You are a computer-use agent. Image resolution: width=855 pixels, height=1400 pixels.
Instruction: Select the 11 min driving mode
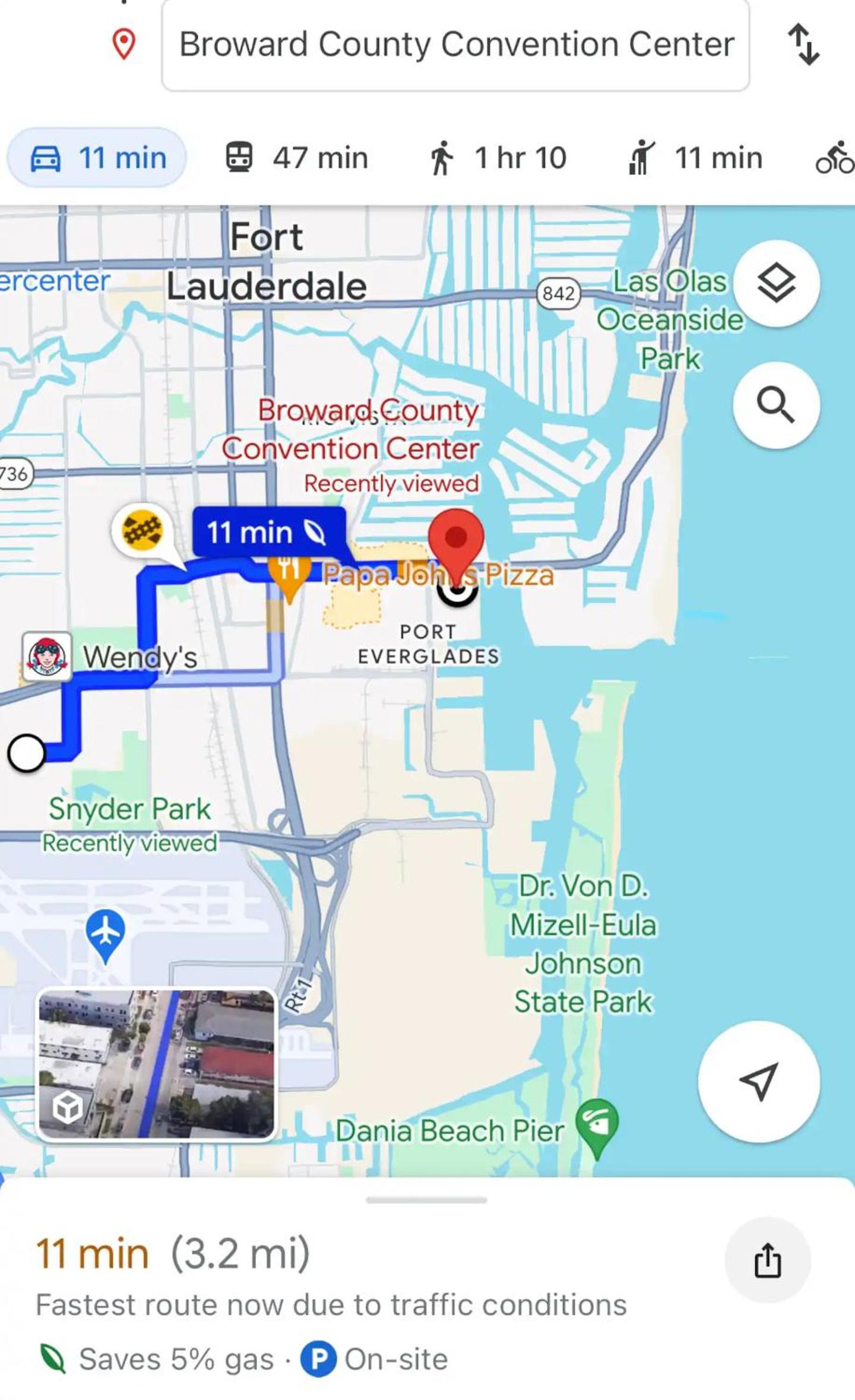point(97,158)
